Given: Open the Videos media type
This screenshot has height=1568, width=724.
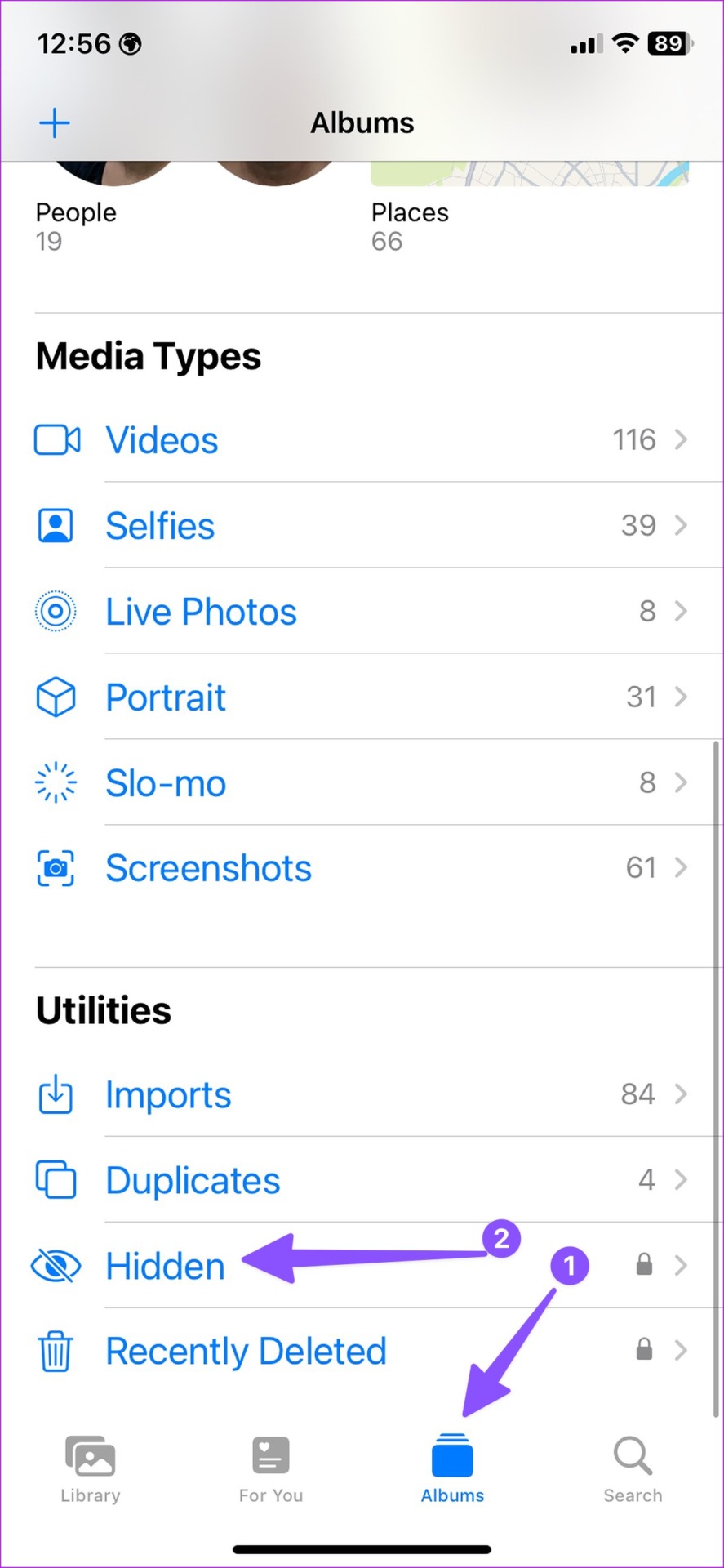Looking at the screenshot, I should point(362,439).
